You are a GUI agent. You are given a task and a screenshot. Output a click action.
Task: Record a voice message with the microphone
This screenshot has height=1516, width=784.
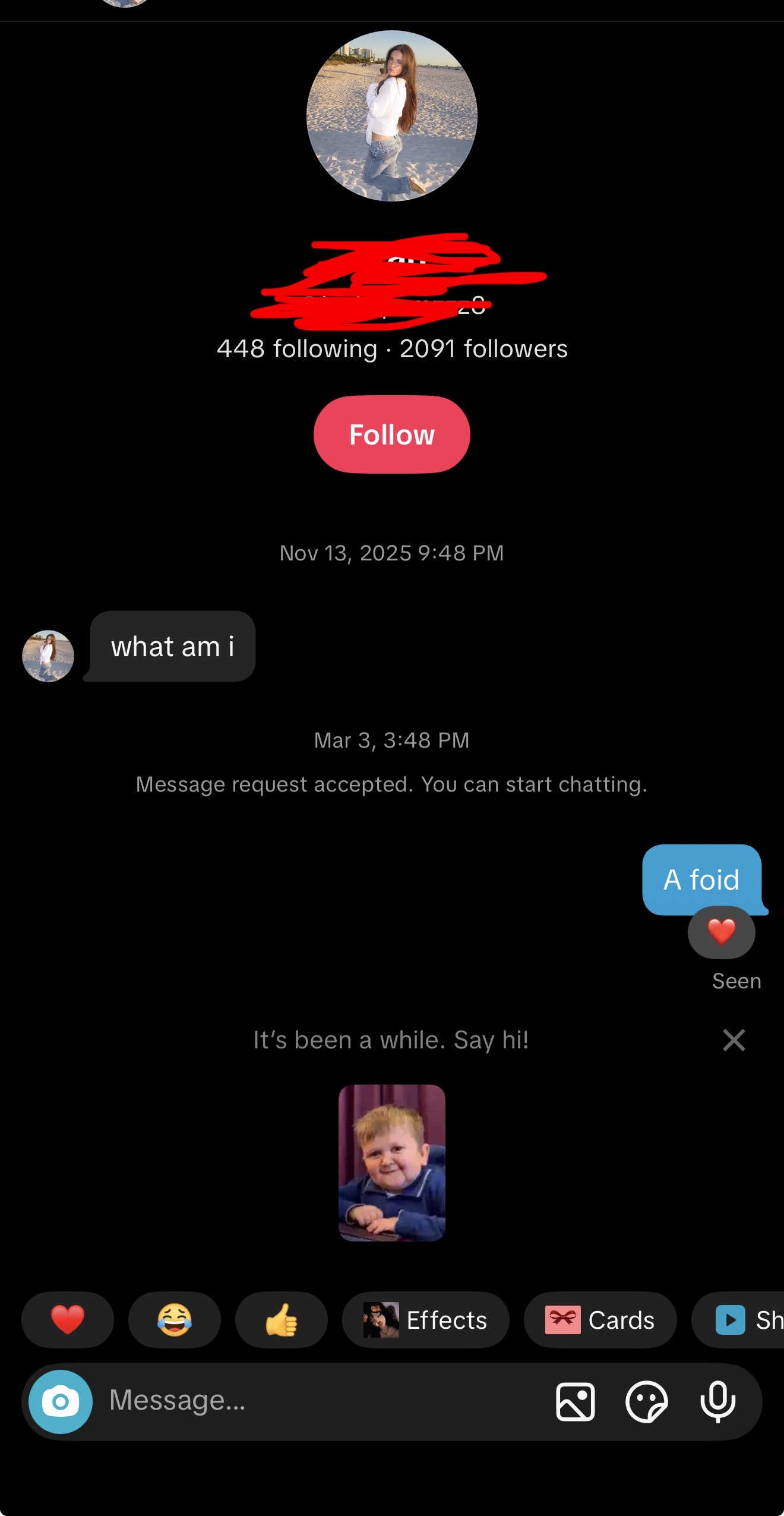point(717,1401)
